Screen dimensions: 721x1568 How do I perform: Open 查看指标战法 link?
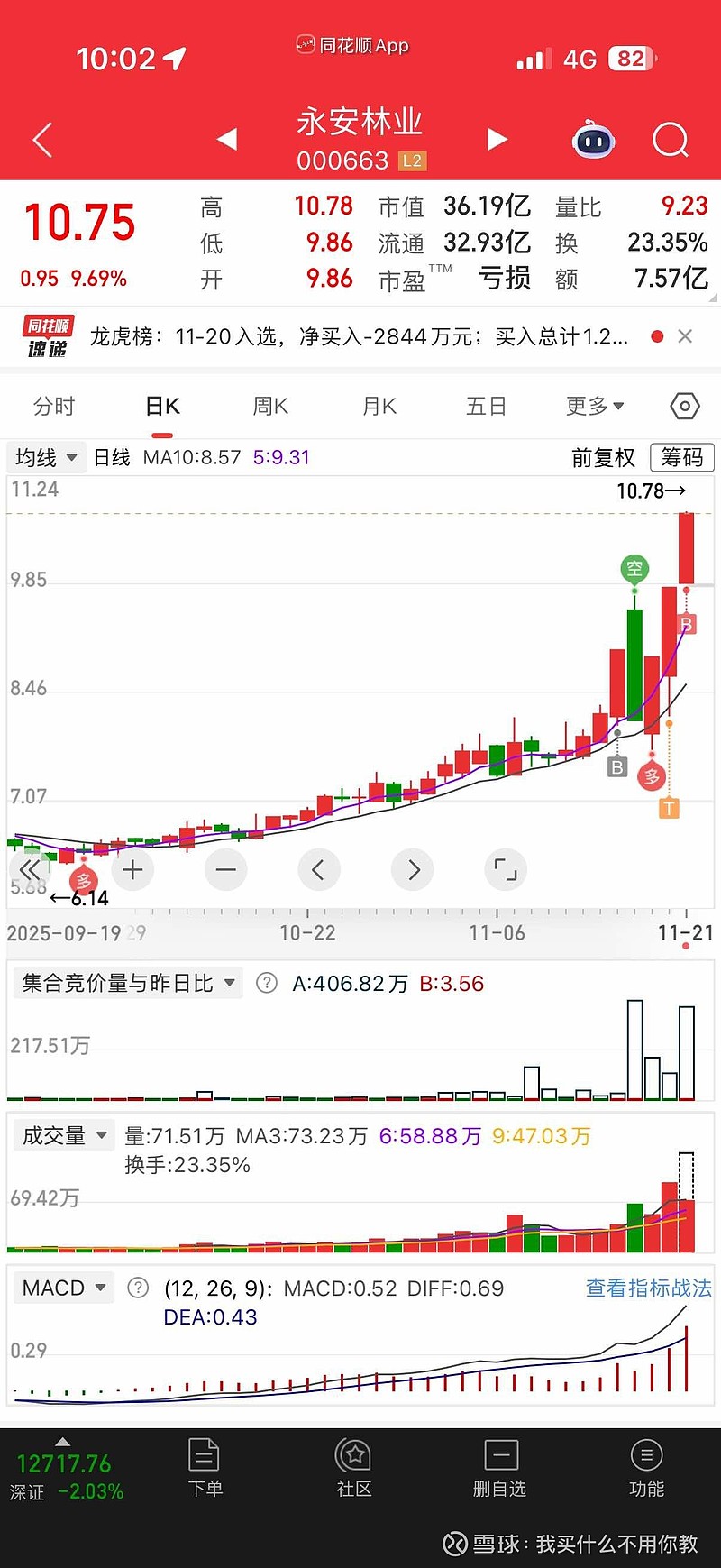pos(649,1288)
